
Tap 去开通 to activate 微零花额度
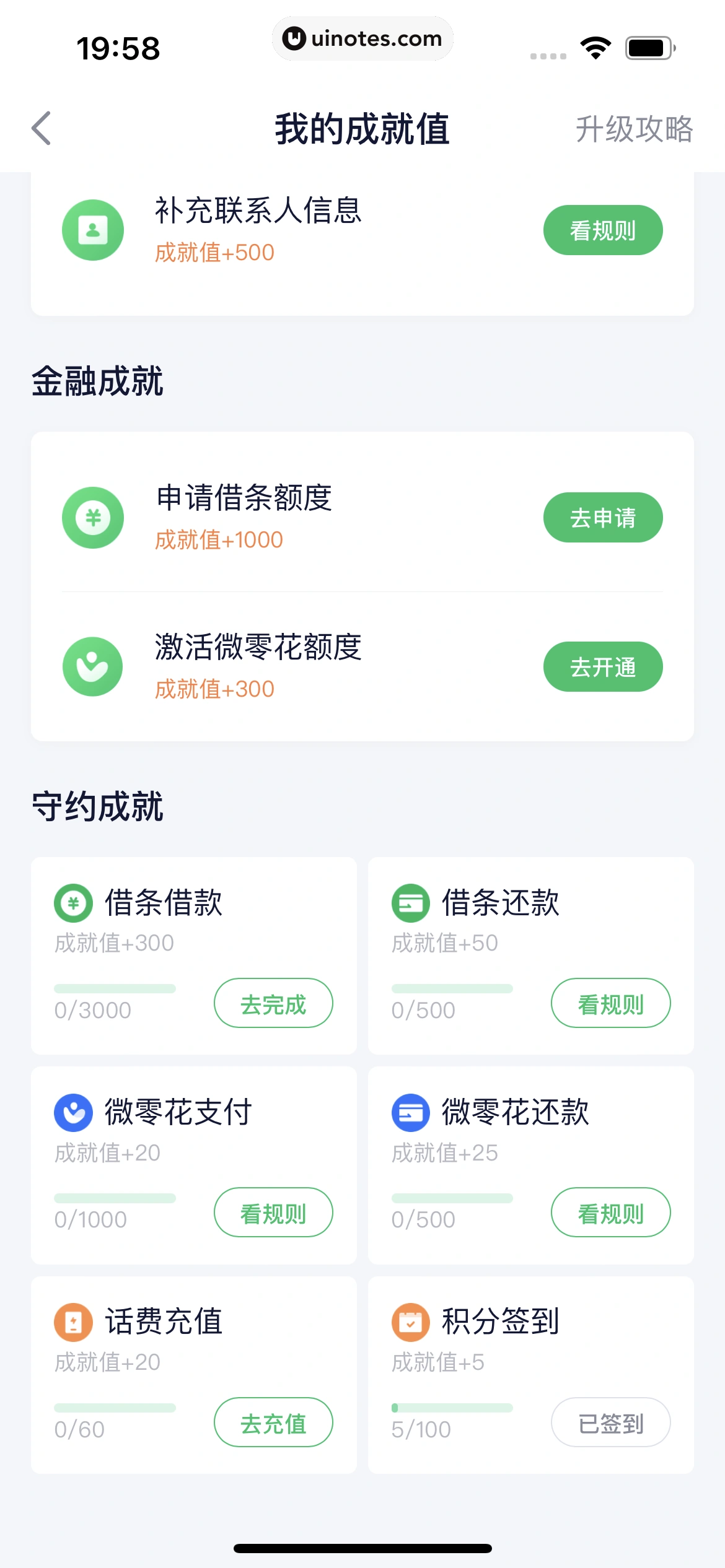(x=602, y=667)
